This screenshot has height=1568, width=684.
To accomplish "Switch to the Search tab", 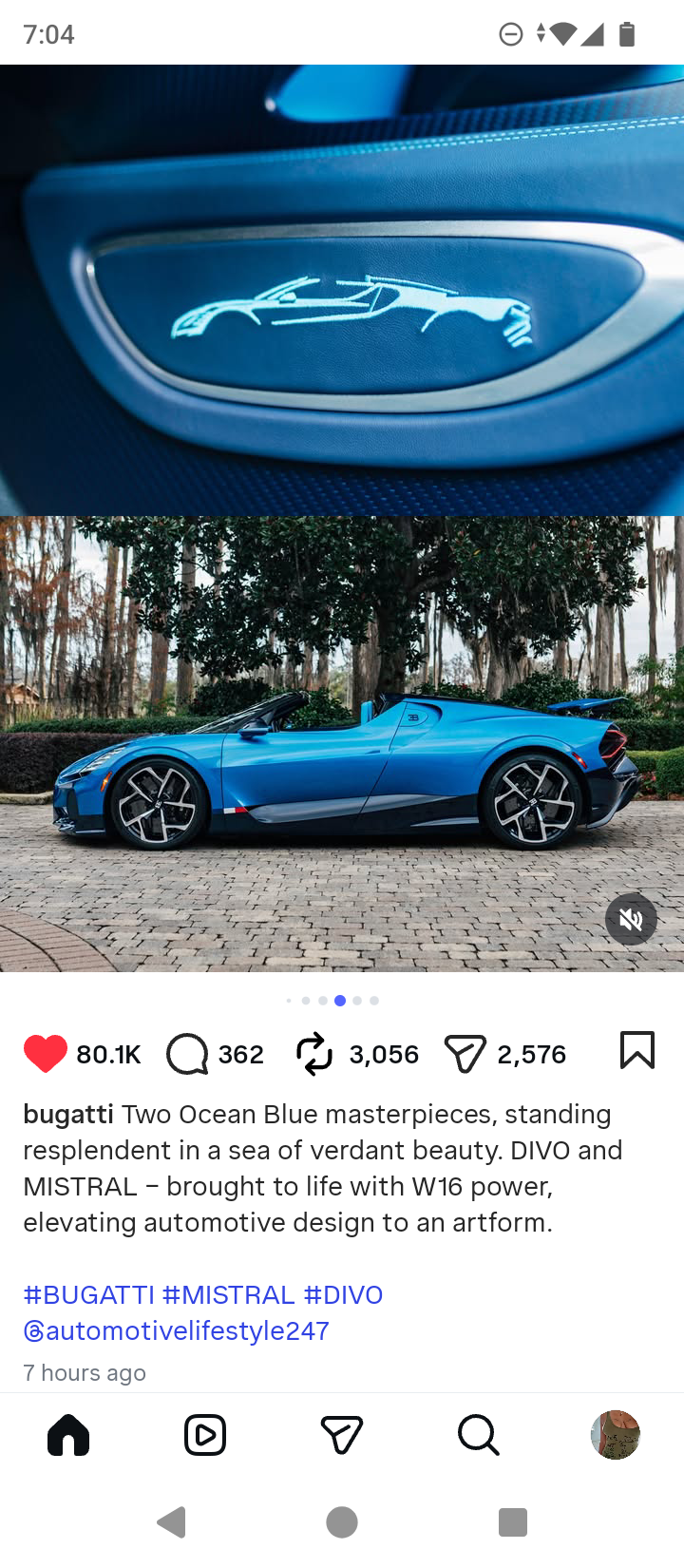I will tap(479, 1435).
